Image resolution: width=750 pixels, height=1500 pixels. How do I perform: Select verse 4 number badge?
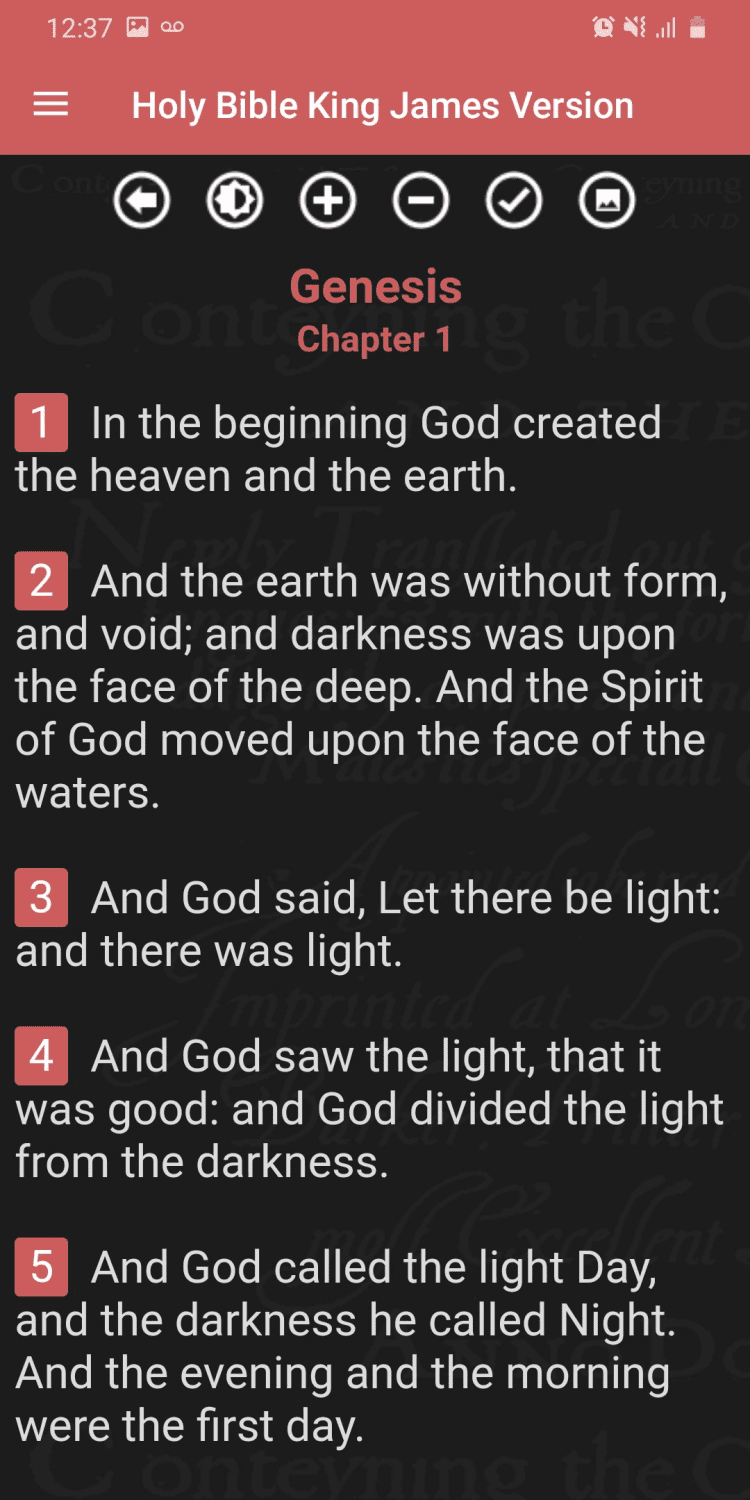click(x=41, y=1056)
